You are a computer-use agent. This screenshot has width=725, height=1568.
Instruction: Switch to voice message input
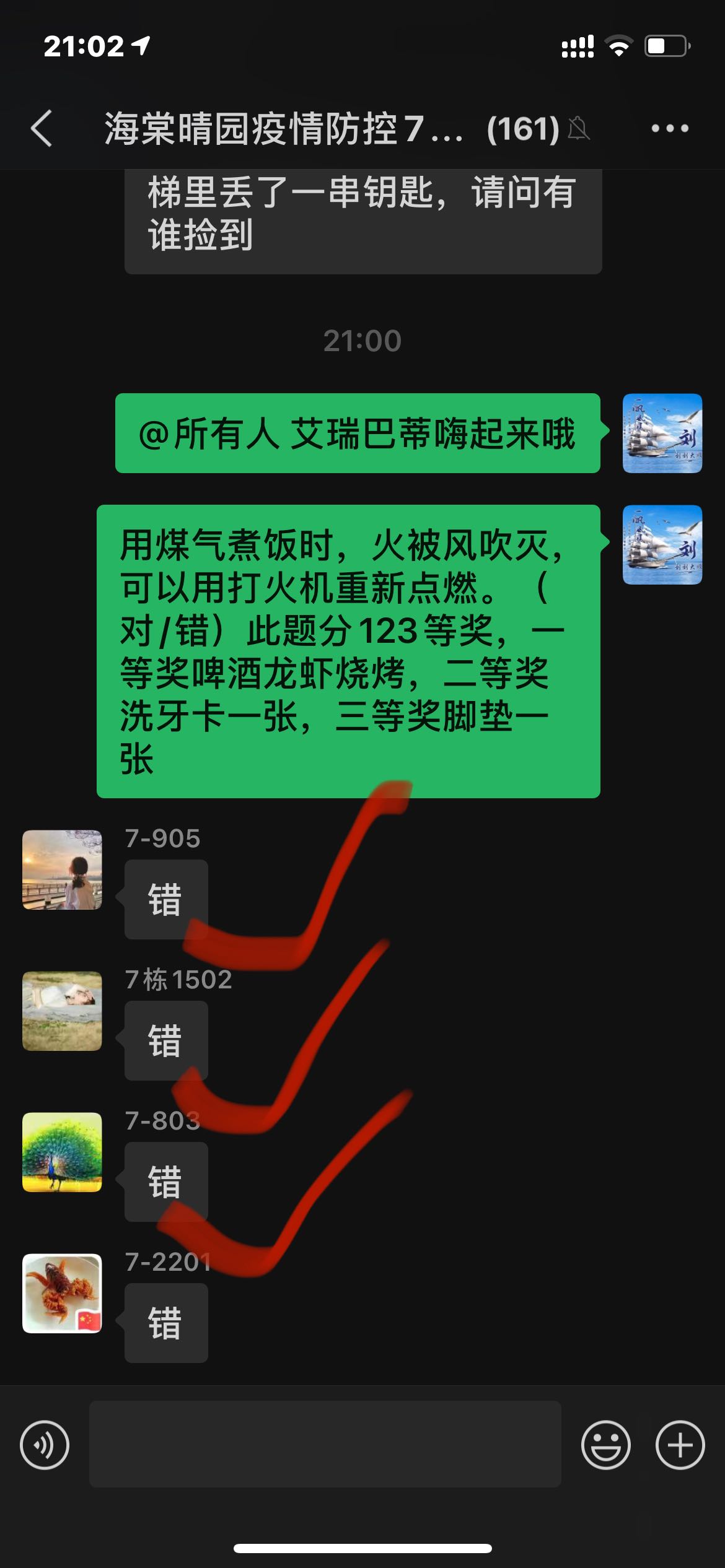[45, 1445]
